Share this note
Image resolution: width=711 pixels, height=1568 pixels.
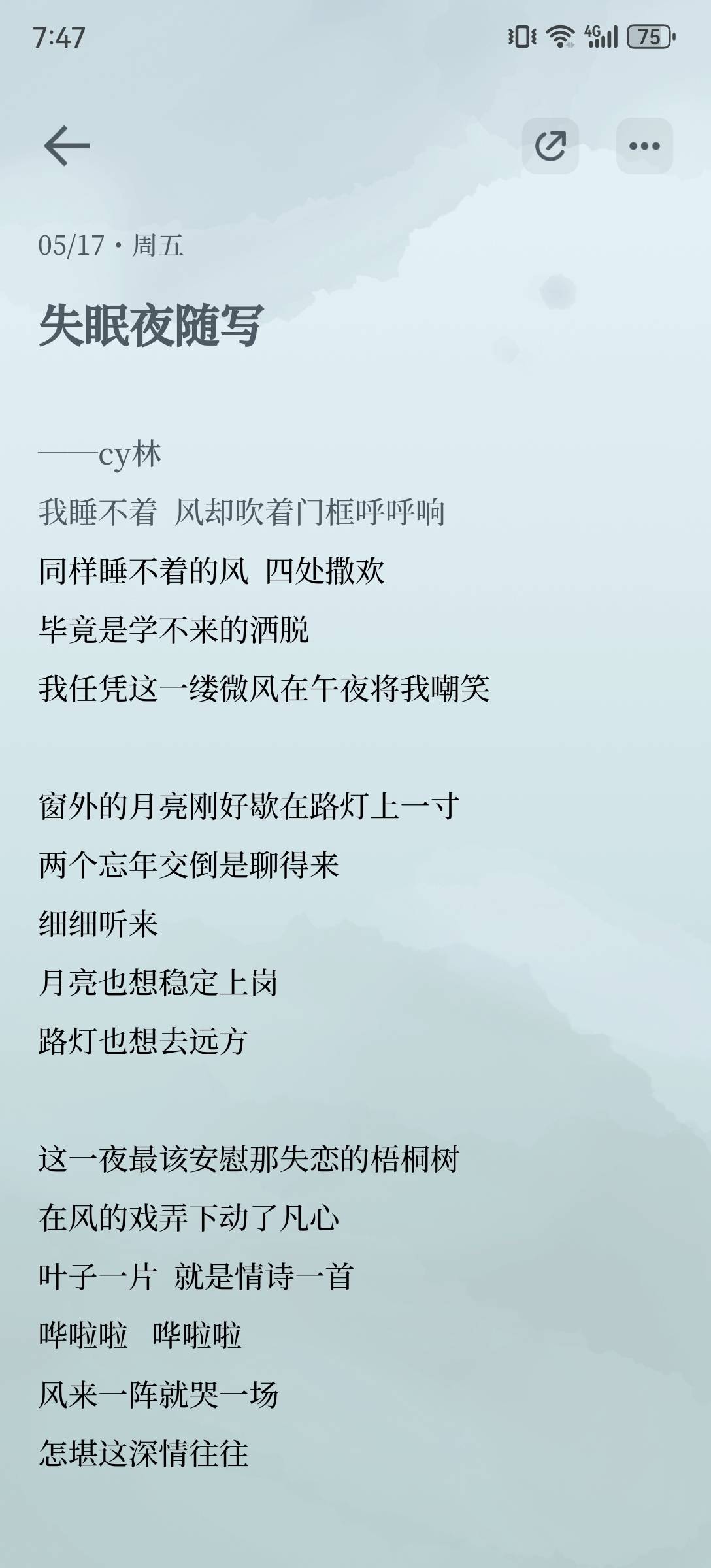tap(550, 146)
